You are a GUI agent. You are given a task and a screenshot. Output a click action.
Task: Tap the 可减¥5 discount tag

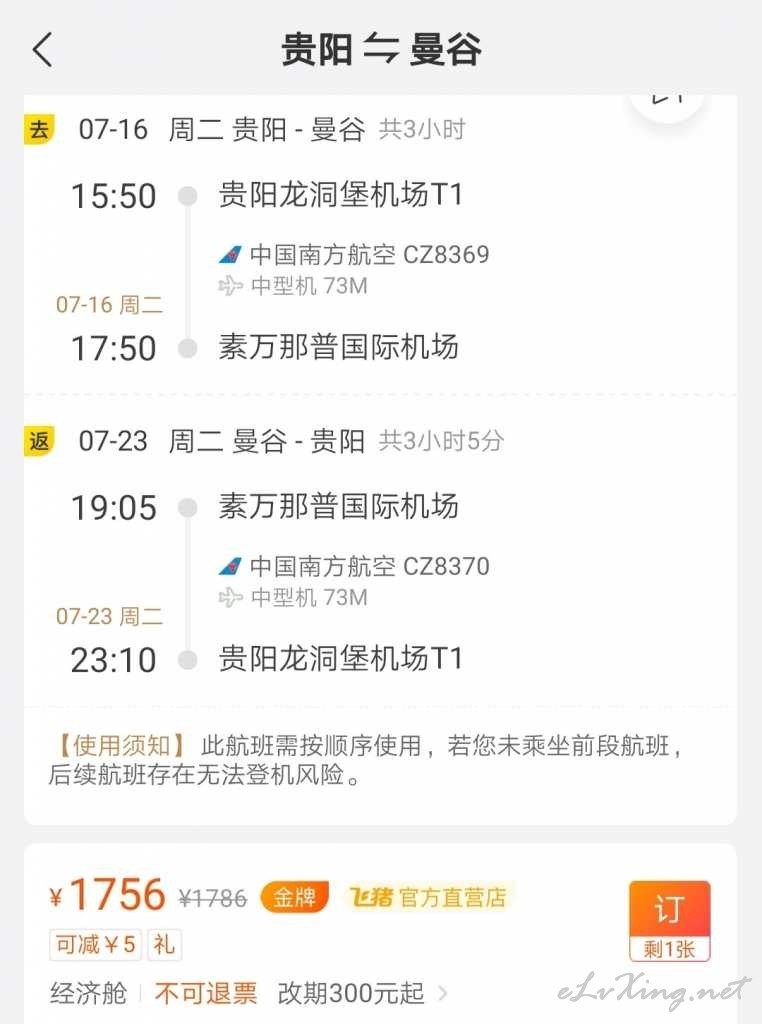pyautogui.click(x=96, y=944)
